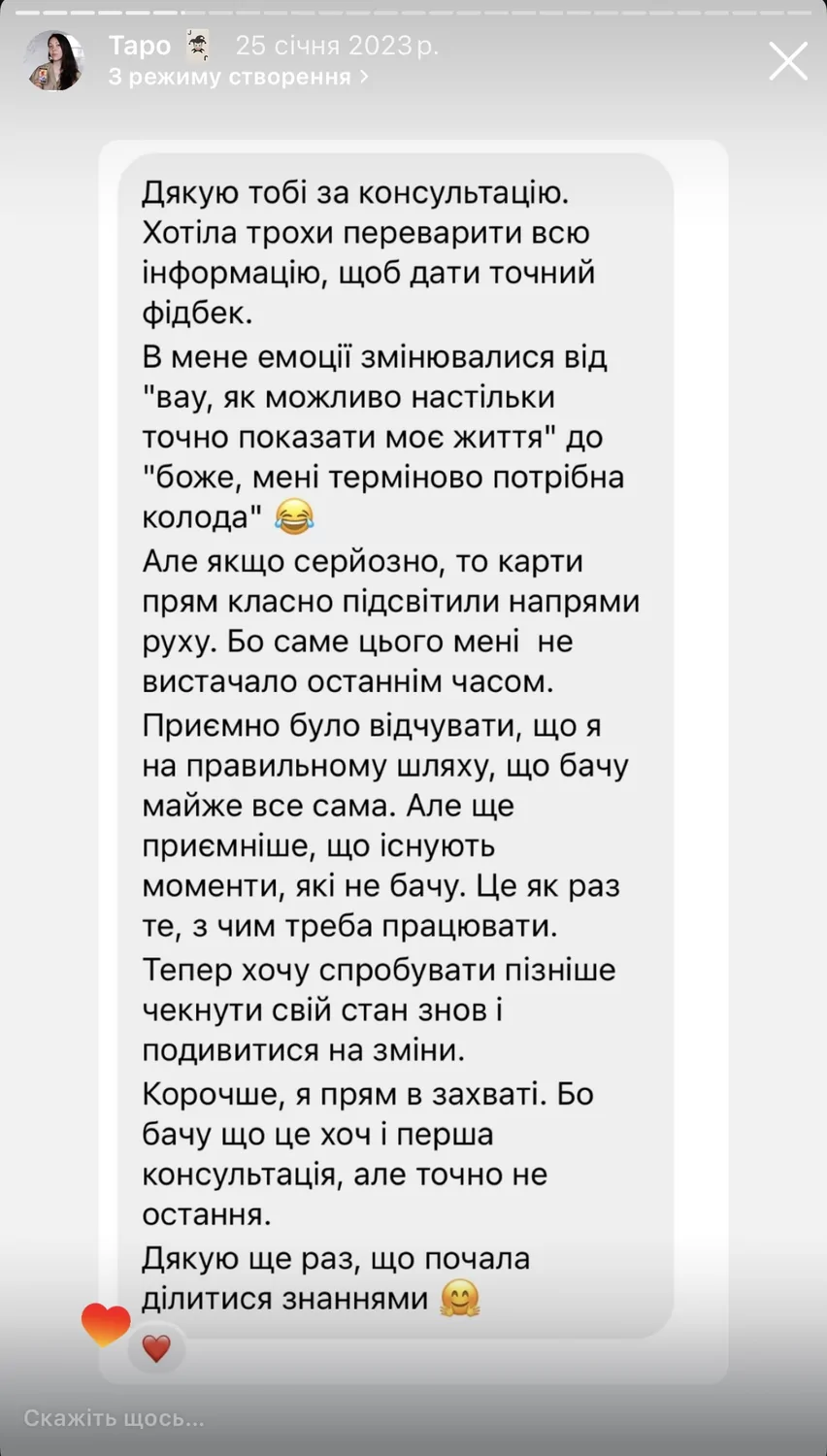827x1456 pixels.
Task: Open Таро's profile picture
Action: (55, 61)
